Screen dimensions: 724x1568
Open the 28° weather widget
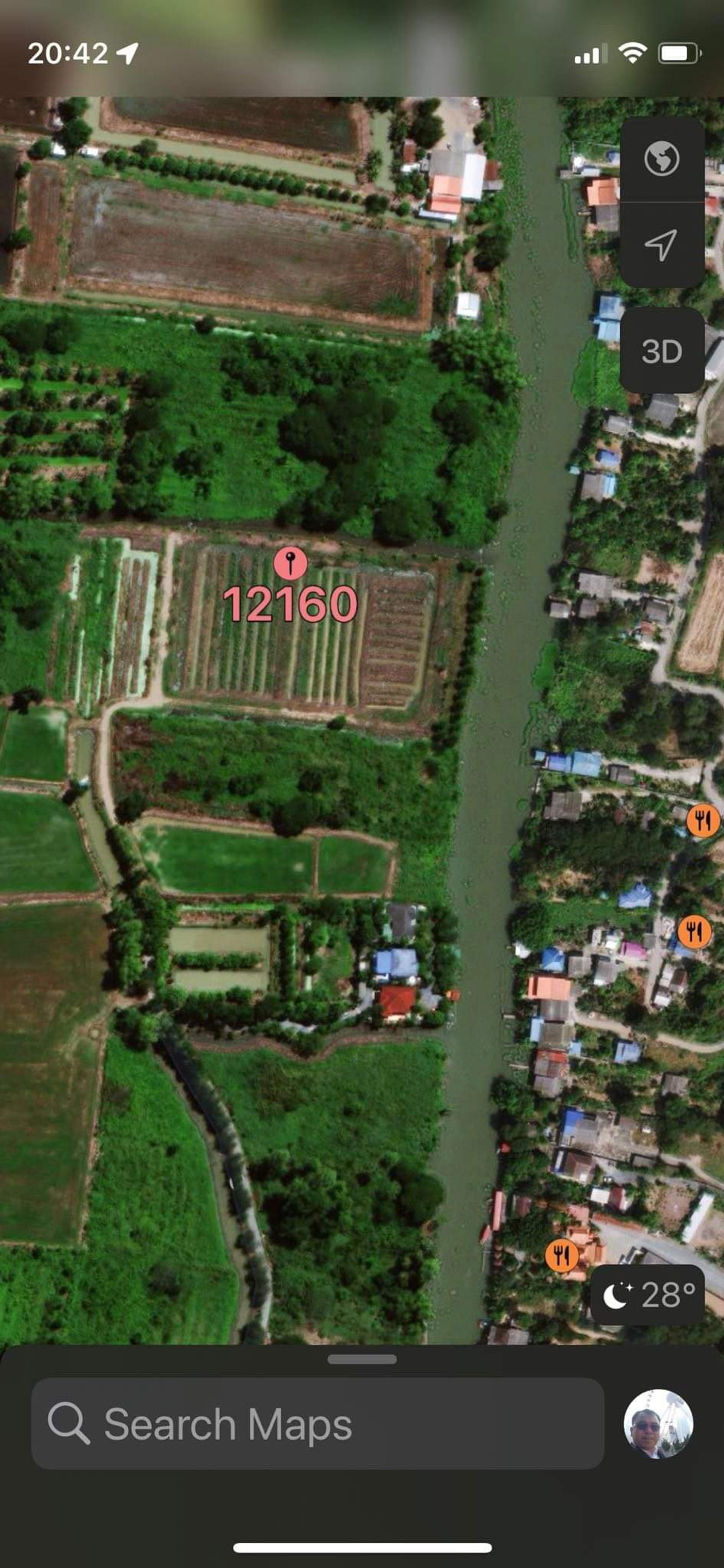click(x=648, y=1295)
